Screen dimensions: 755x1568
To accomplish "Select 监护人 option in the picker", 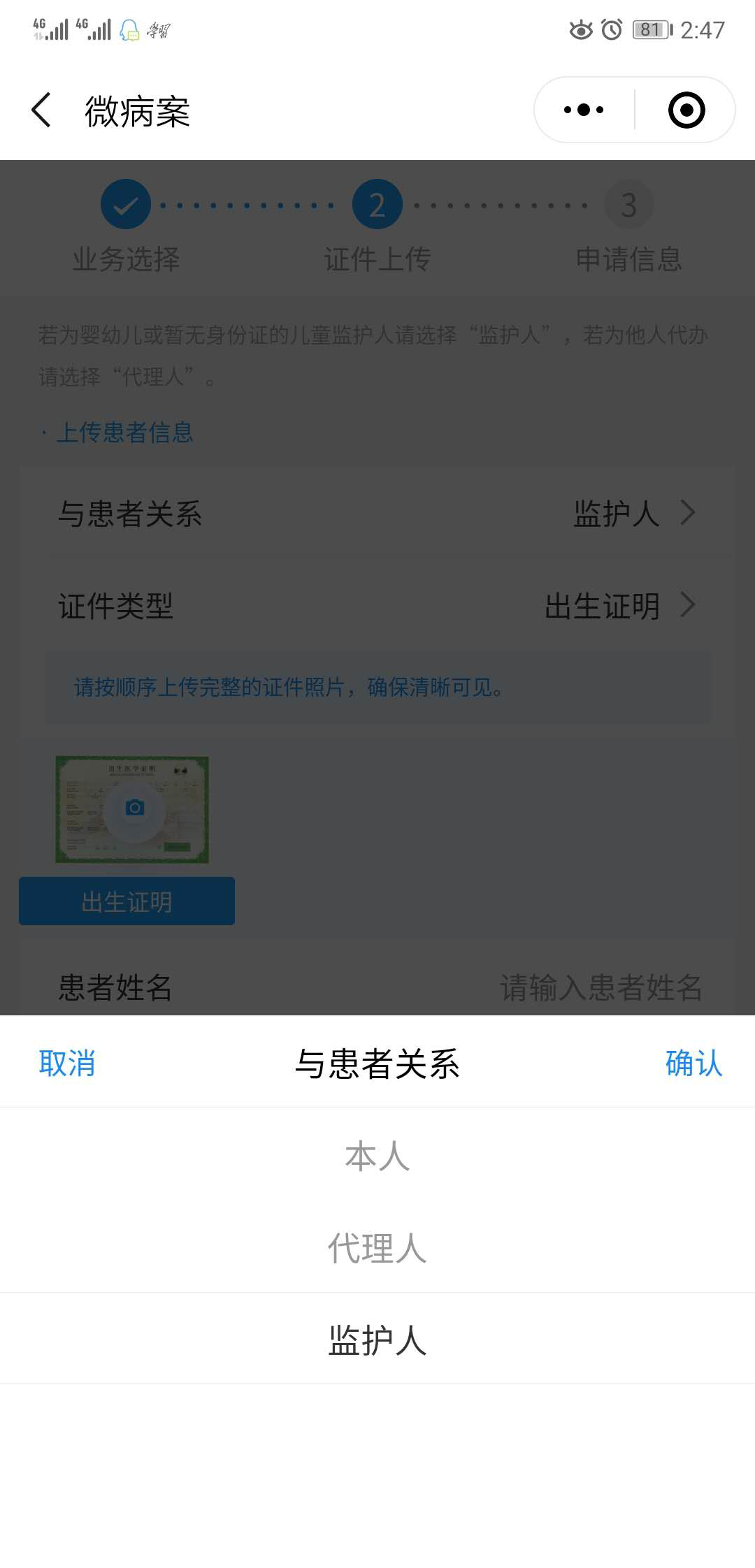I will (377, 1340).
